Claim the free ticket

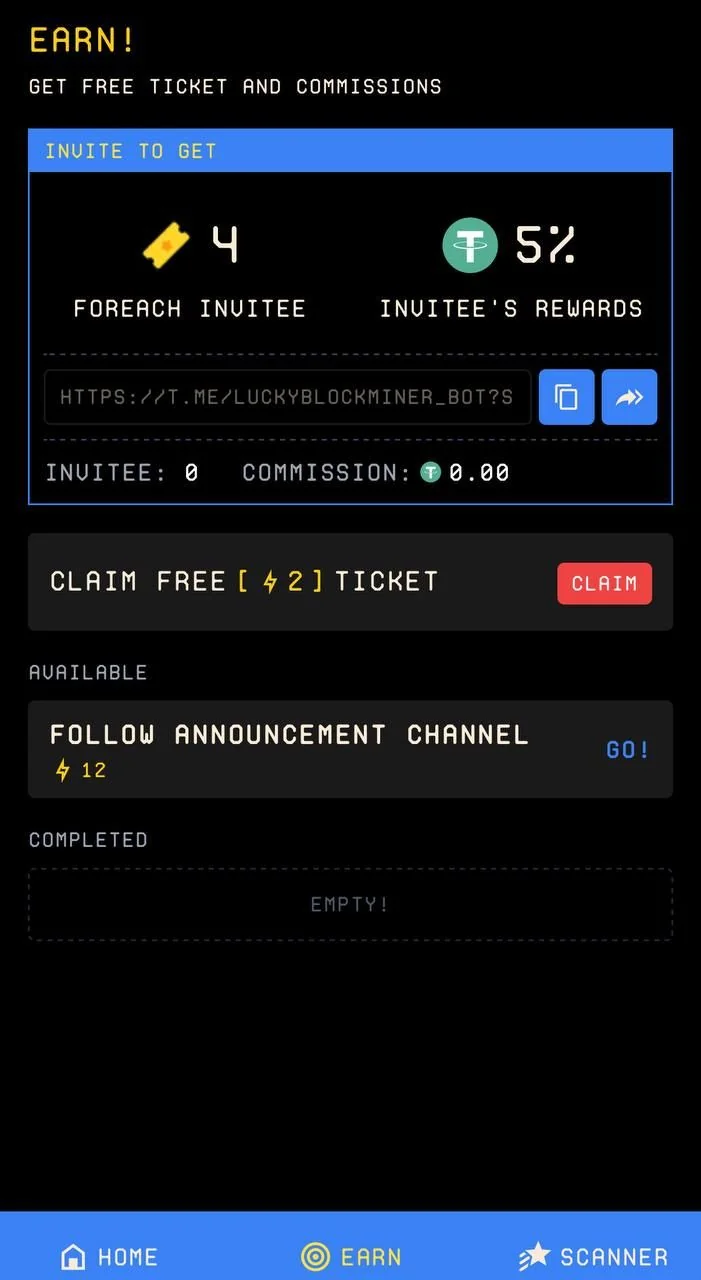604,583
